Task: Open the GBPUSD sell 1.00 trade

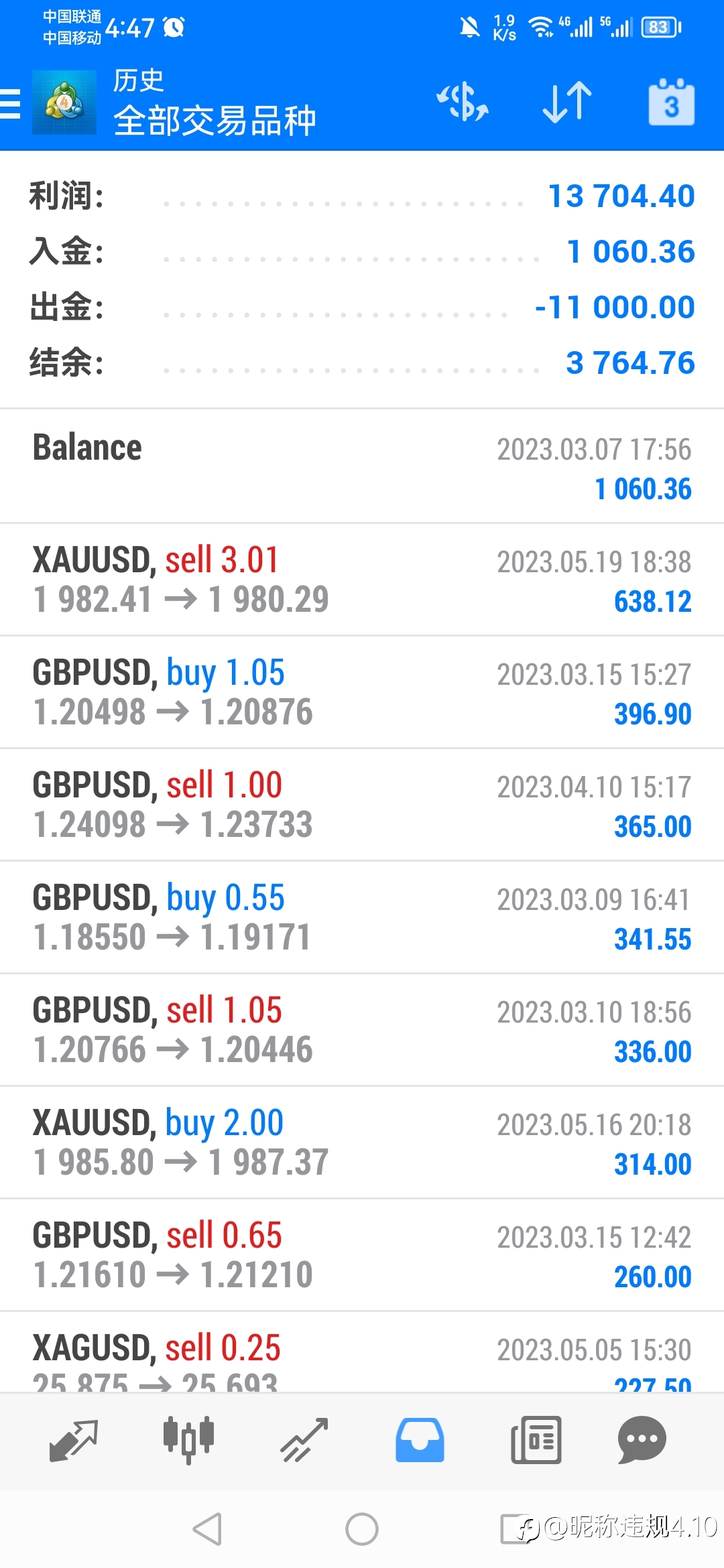Action: coord(362,805)
